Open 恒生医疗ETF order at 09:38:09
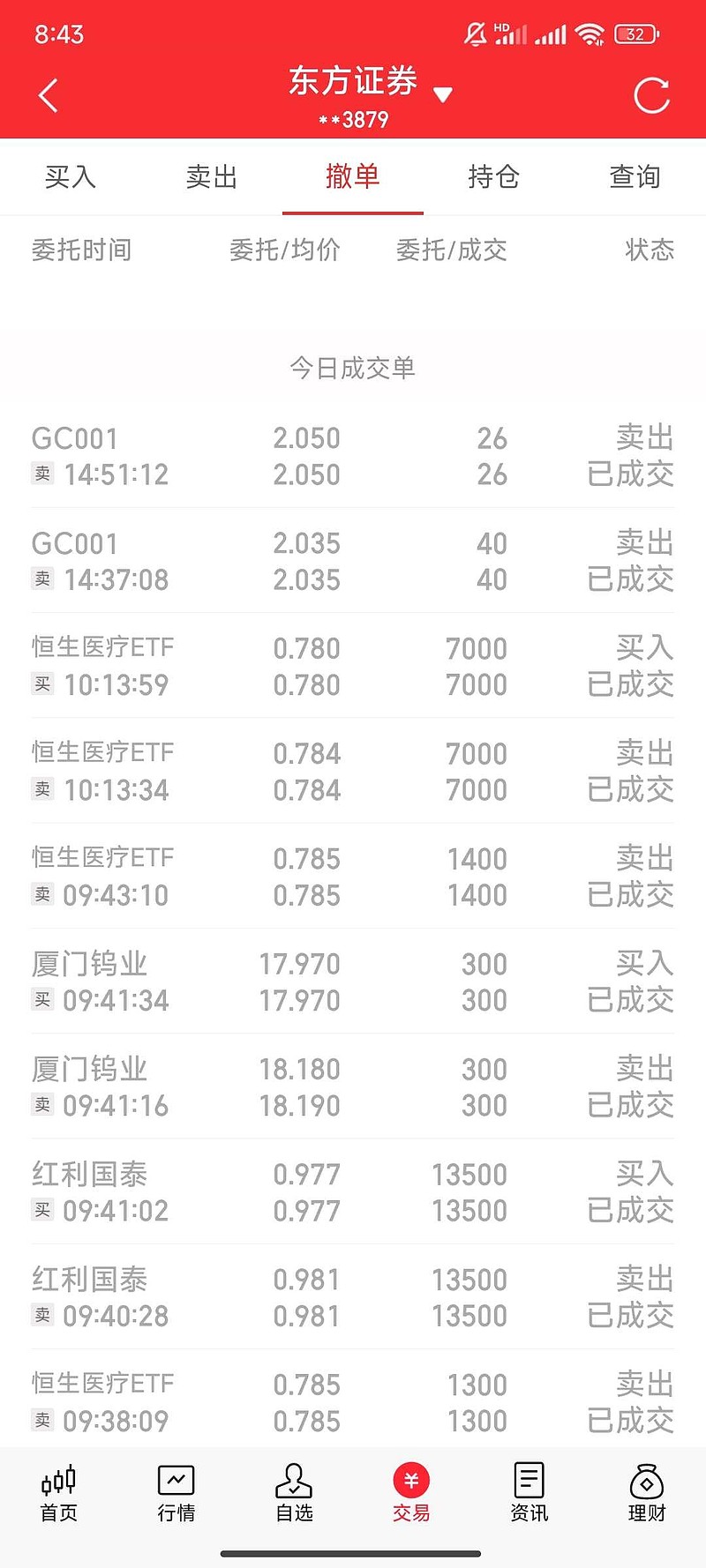Viewport: 706px width, 1568px height. click(x=353, y=1401)
